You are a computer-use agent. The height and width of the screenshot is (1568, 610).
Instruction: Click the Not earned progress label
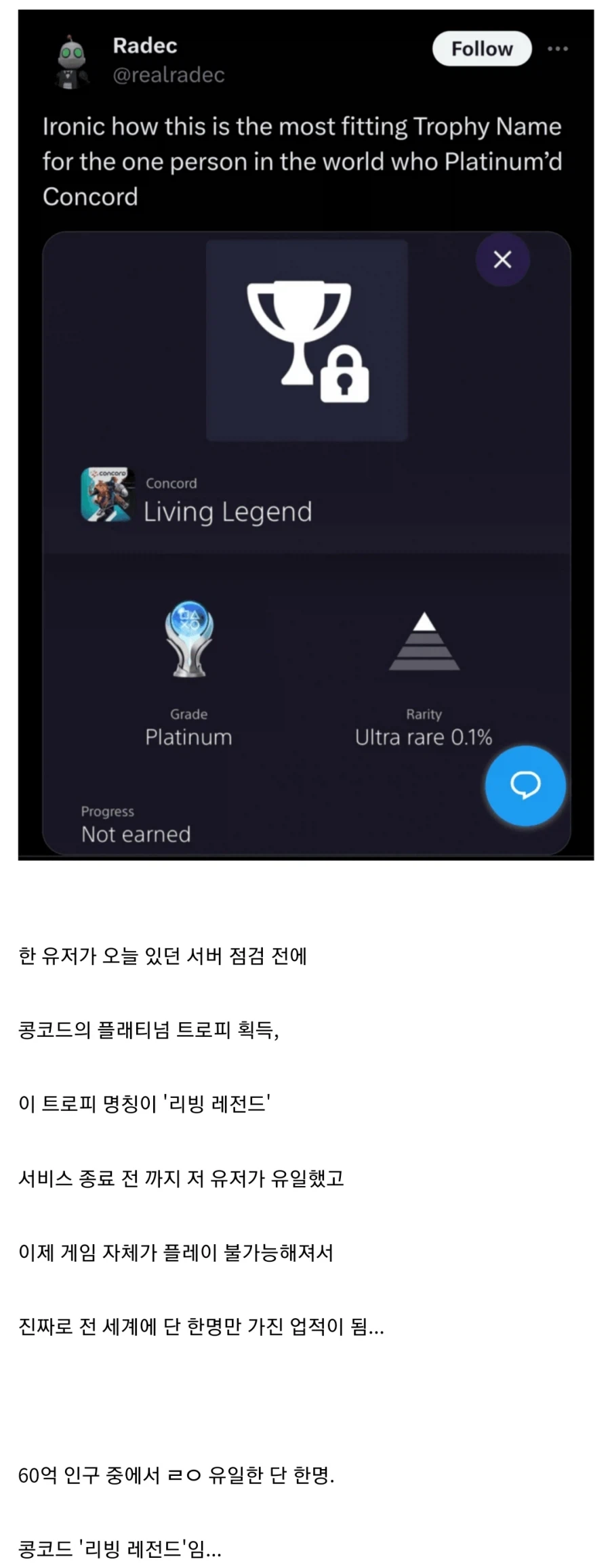click(135, 833)
